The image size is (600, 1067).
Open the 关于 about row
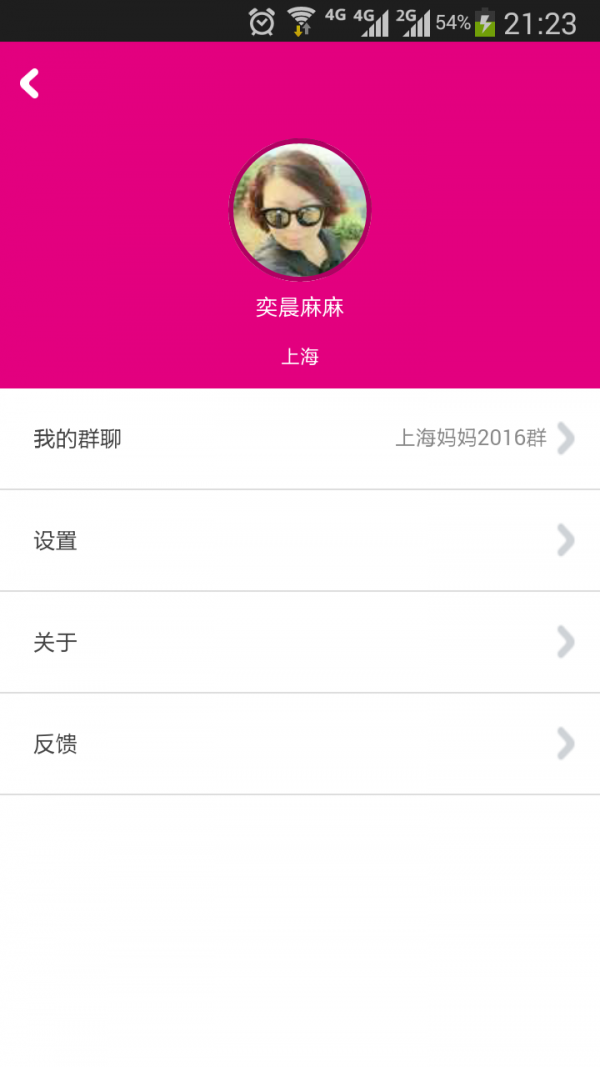(x=300, y=642)
